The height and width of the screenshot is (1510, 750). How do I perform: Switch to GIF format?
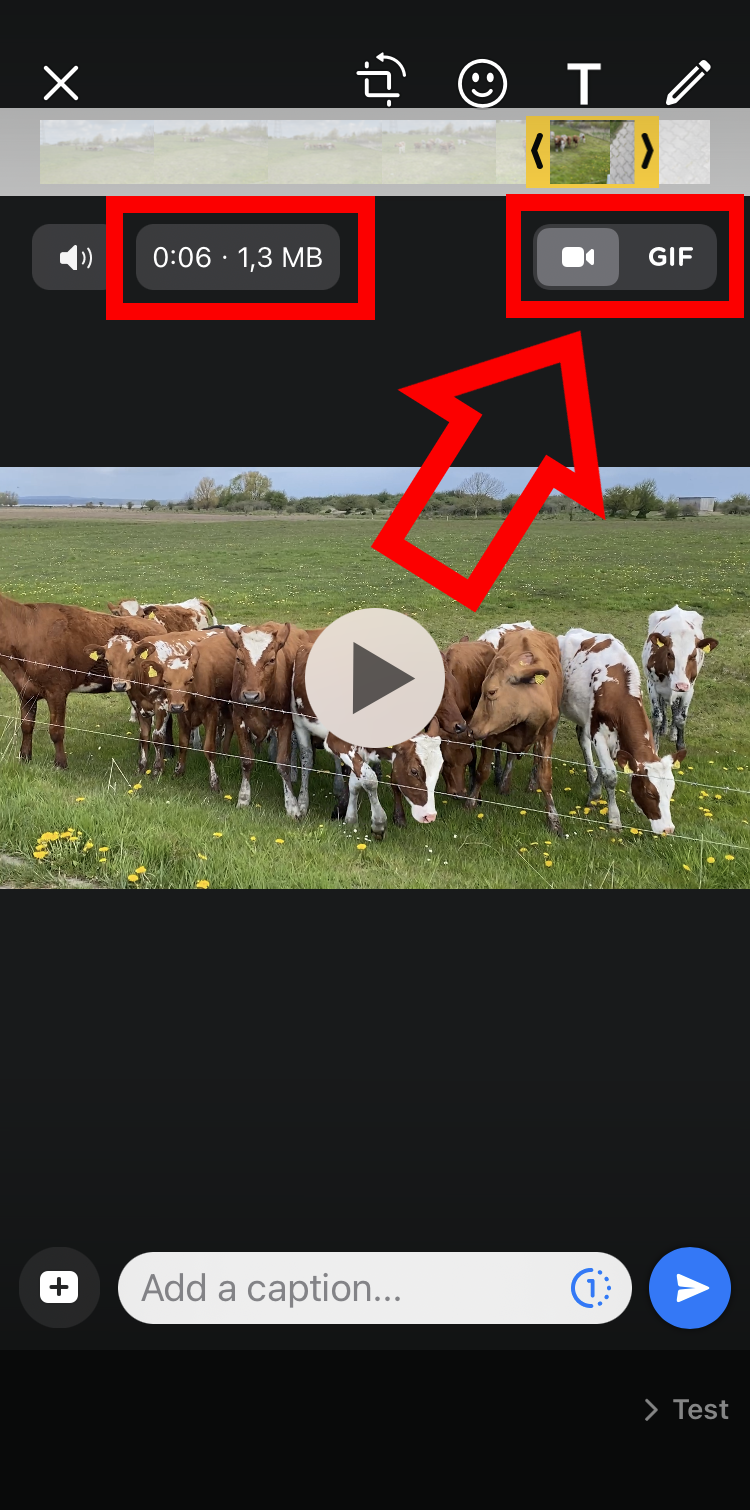670,257
